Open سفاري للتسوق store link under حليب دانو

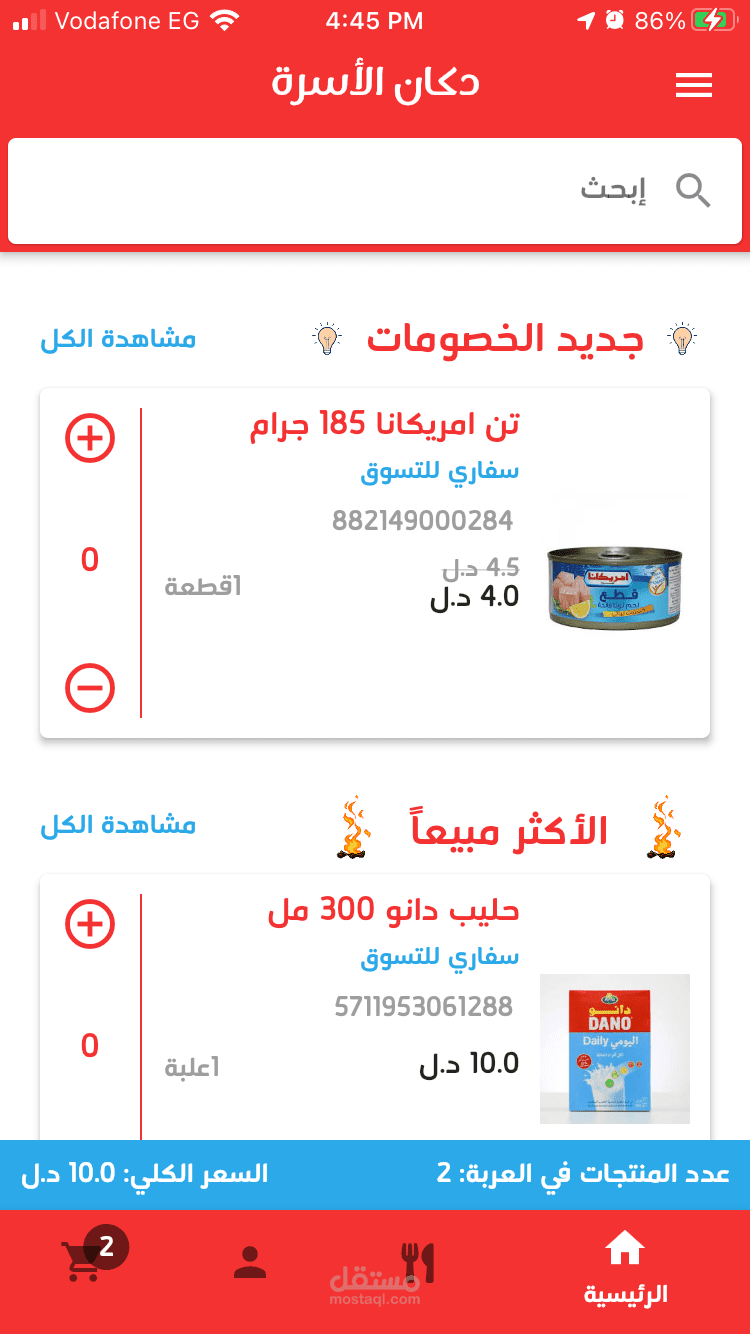coord(440,956)
